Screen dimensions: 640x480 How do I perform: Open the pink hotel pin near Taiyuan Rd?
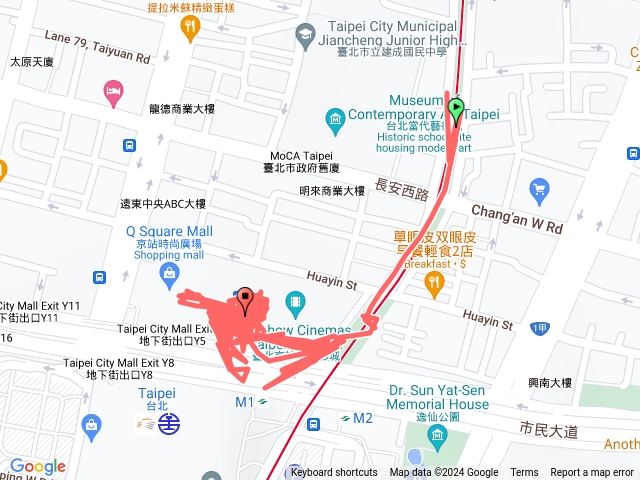(x=113, y=94)
